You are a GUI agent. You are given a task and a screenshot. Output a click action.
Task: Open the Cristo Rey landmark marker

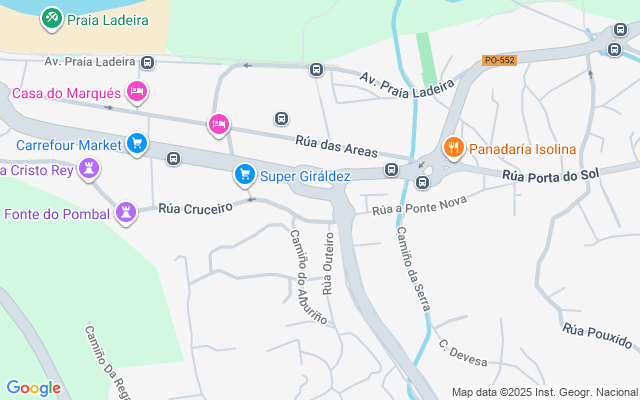click(x=89, y=169)
